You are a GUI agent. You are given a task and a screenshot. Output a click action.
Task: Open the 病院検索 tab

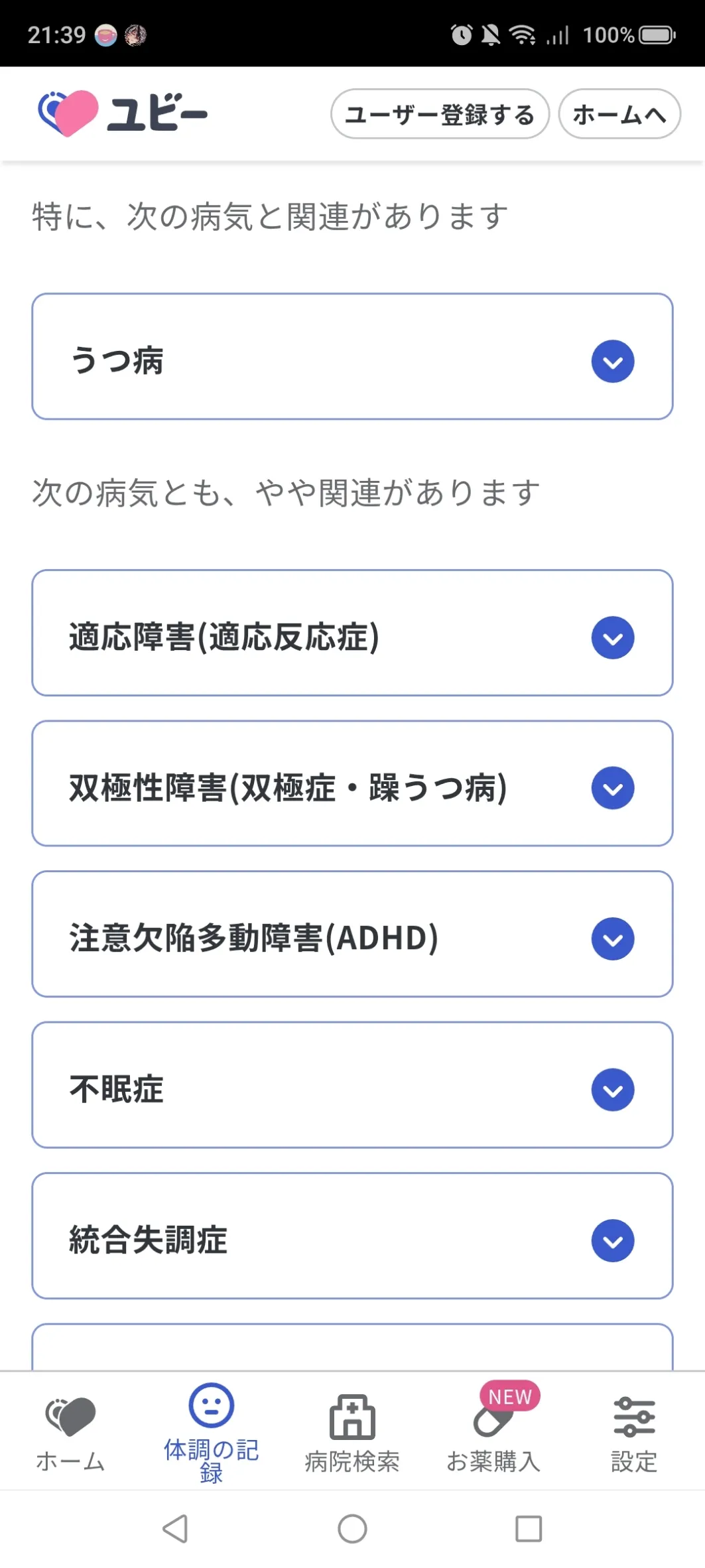pyautogui.click(x=352, y=1433)
